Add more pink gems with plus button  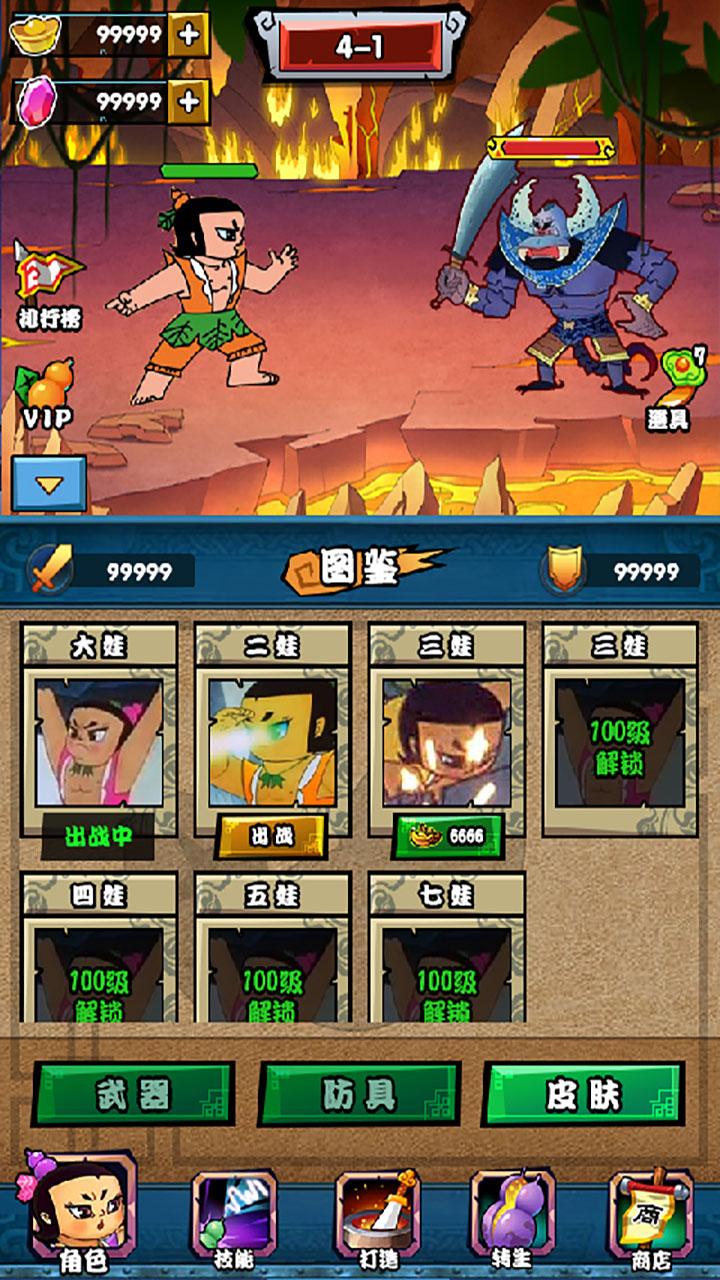tap(189, 101)
